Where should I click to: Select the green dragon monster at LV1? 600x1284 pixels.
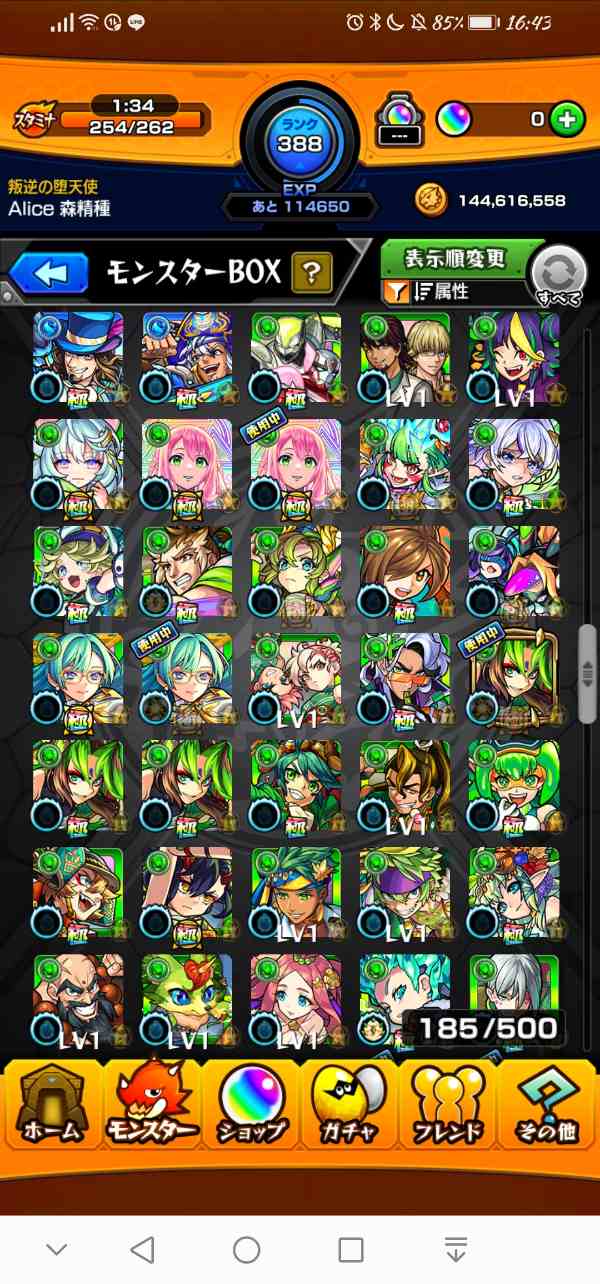coord(186,1000)
